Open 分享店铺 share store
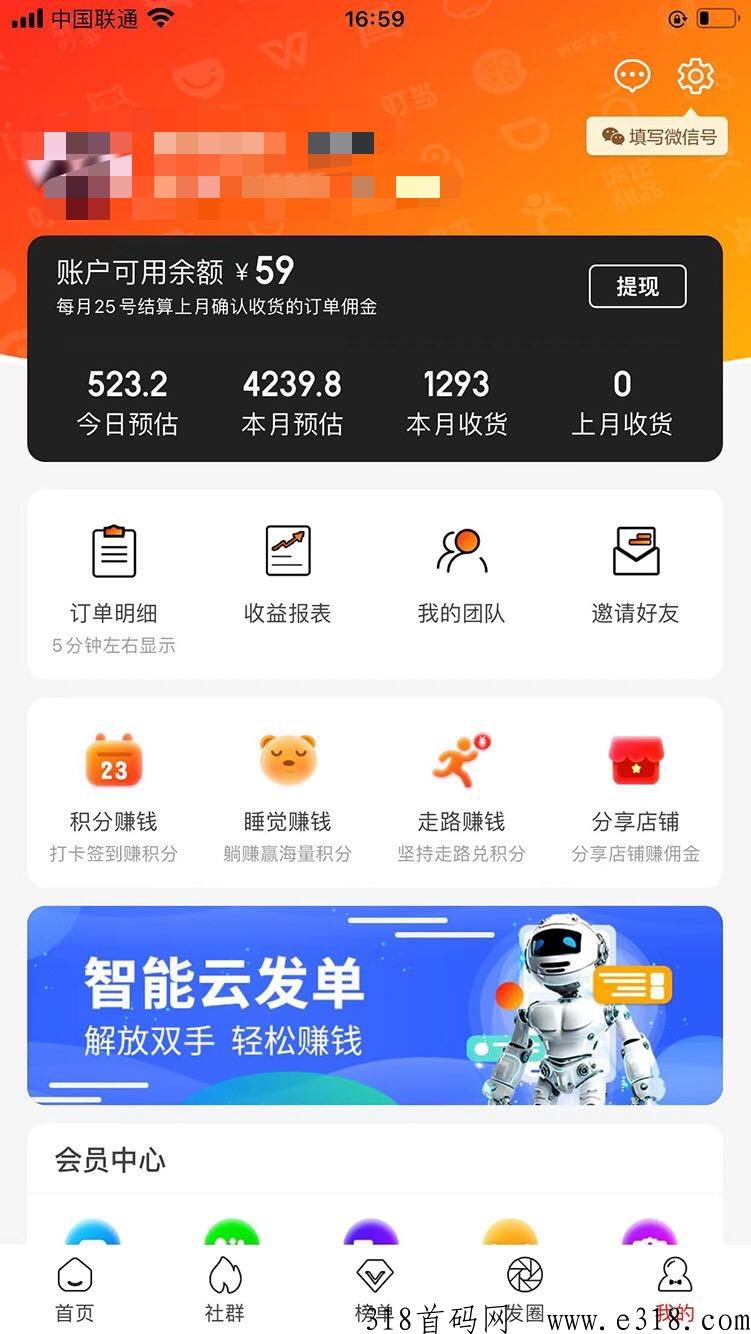This screenshot has width=751, height=1334. (635, 792)
